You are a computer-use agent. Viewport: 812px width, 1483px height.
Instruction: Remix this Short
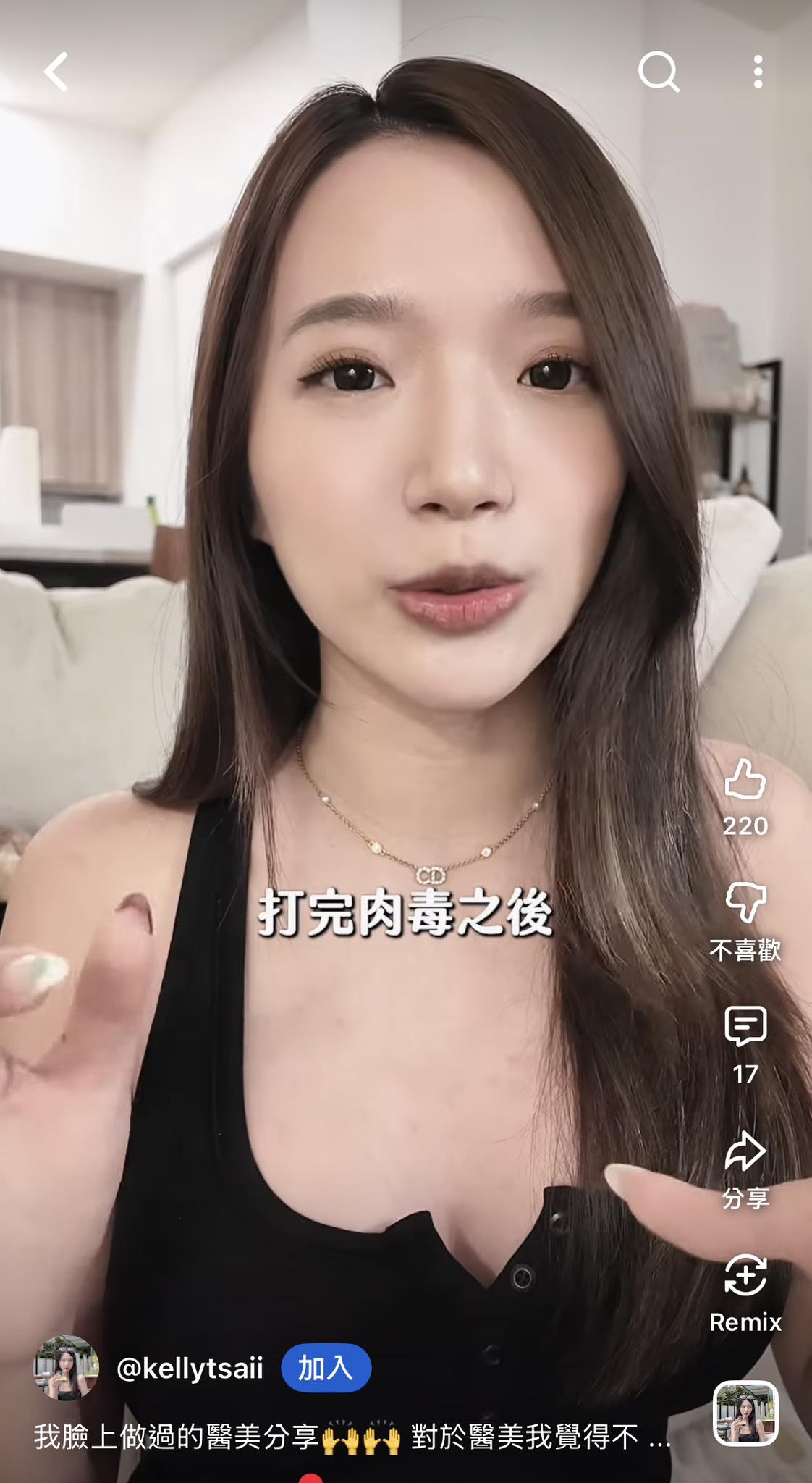[x=745, y=1277]
